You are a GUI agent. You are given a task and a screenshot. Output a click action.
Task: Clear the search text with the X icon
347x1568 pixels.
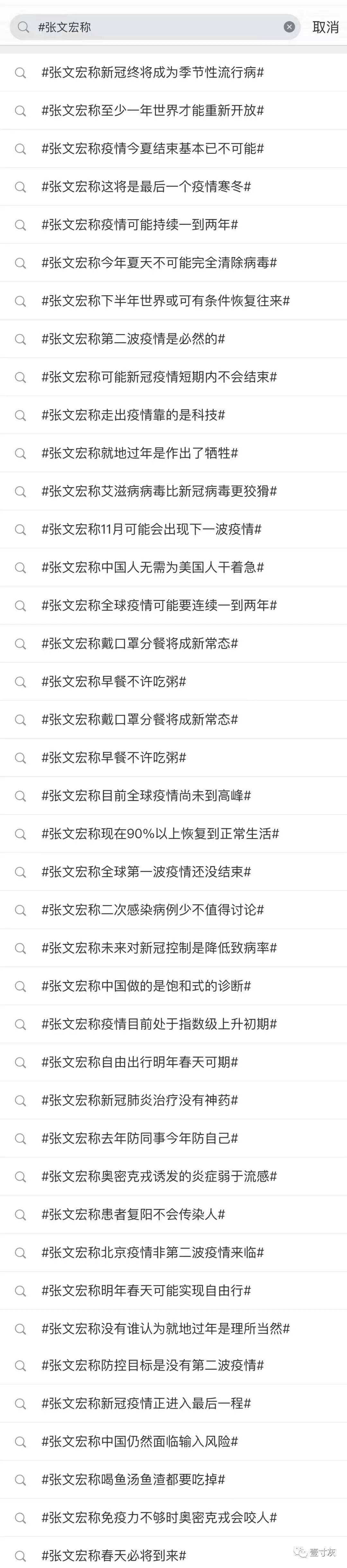click(289, 27)
